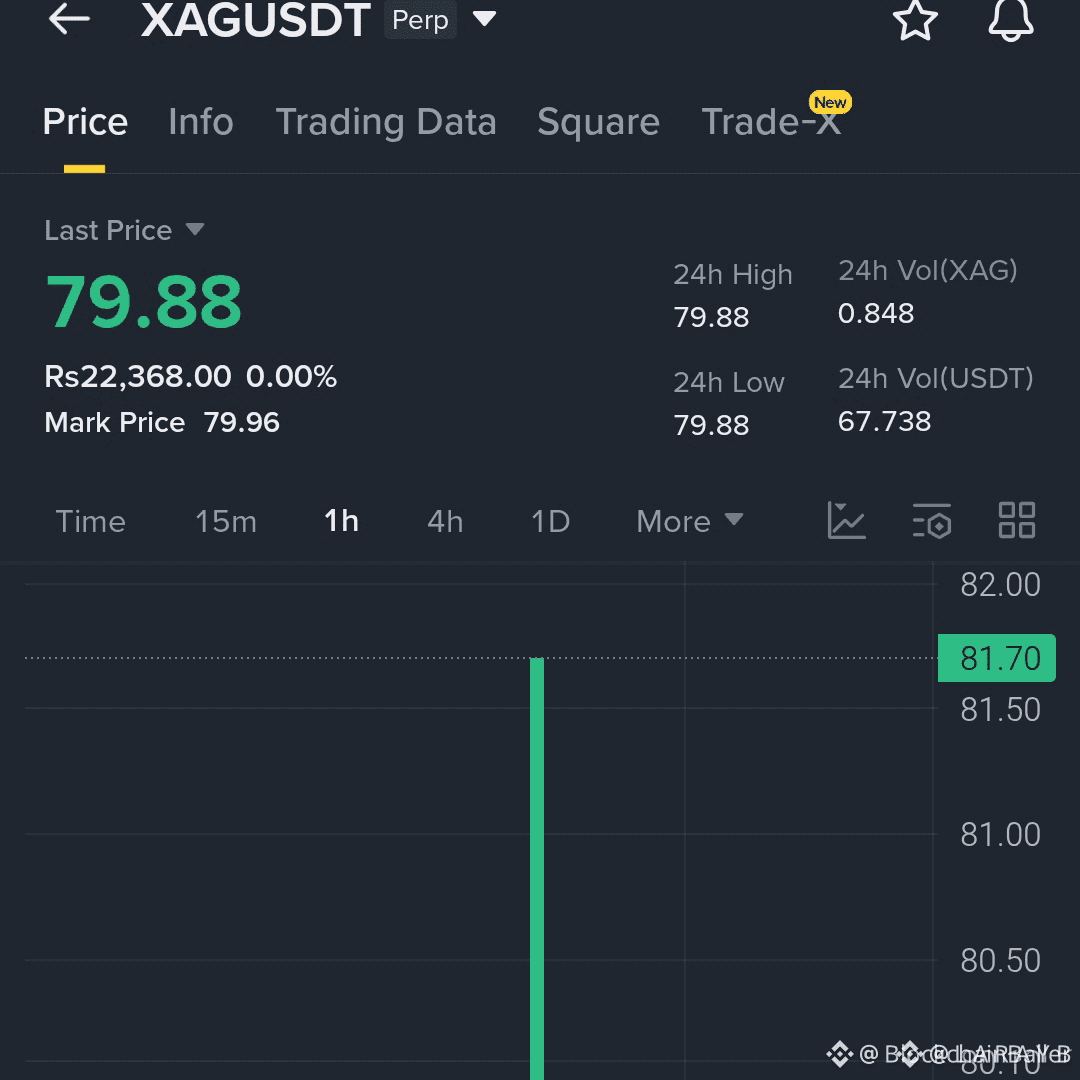Open the chart layout grid icon
Image resolution: width=1080 pixels, height=1080 pixels.
(1017, 521)
